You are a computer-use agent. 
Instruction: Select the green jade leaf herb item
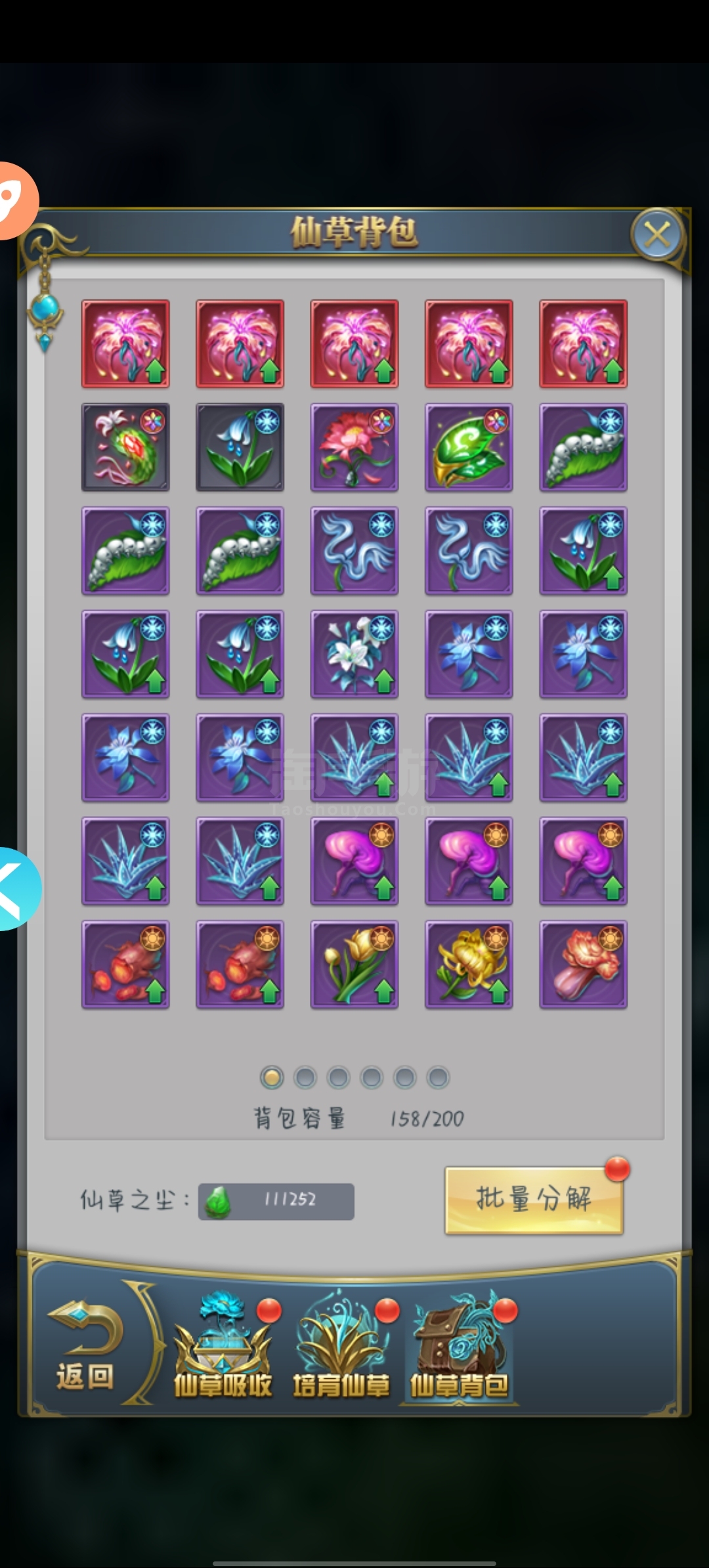click(x=469, y=447)
